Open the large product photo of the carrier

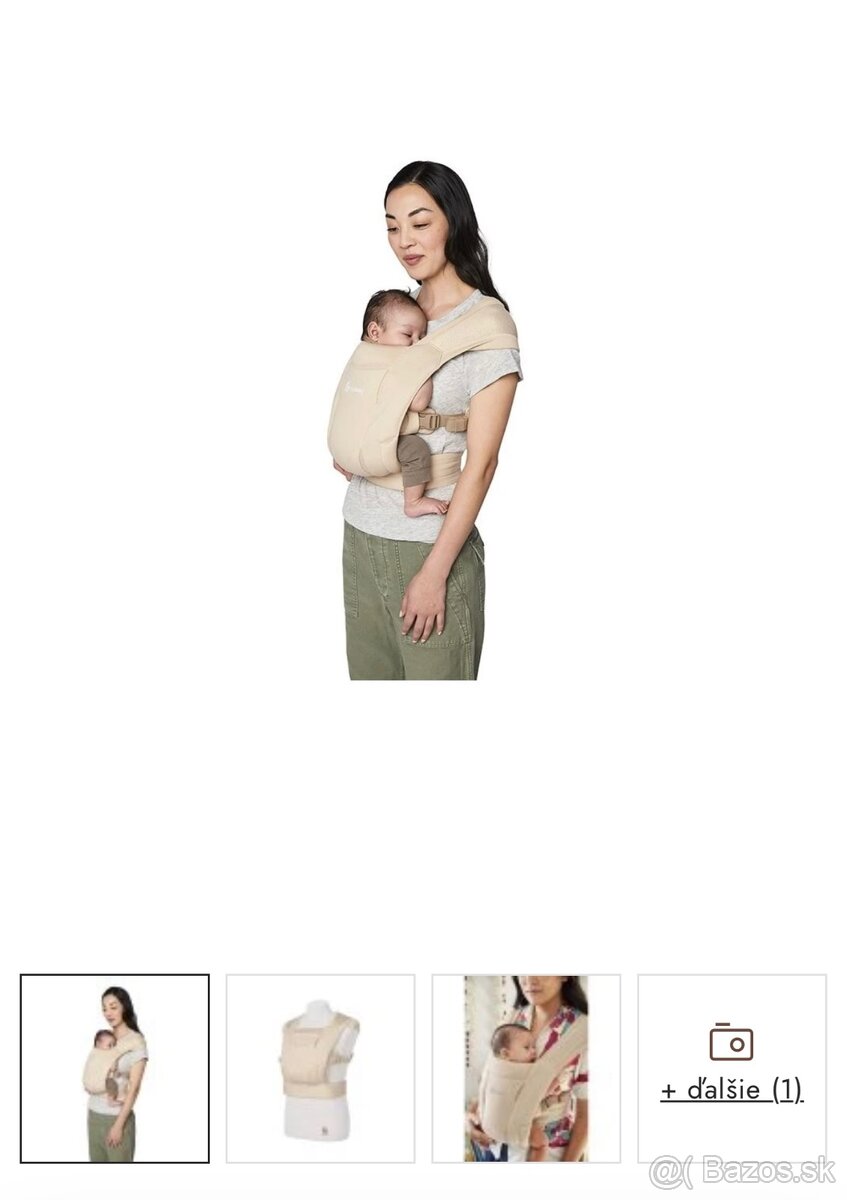[x=423, y=420]
